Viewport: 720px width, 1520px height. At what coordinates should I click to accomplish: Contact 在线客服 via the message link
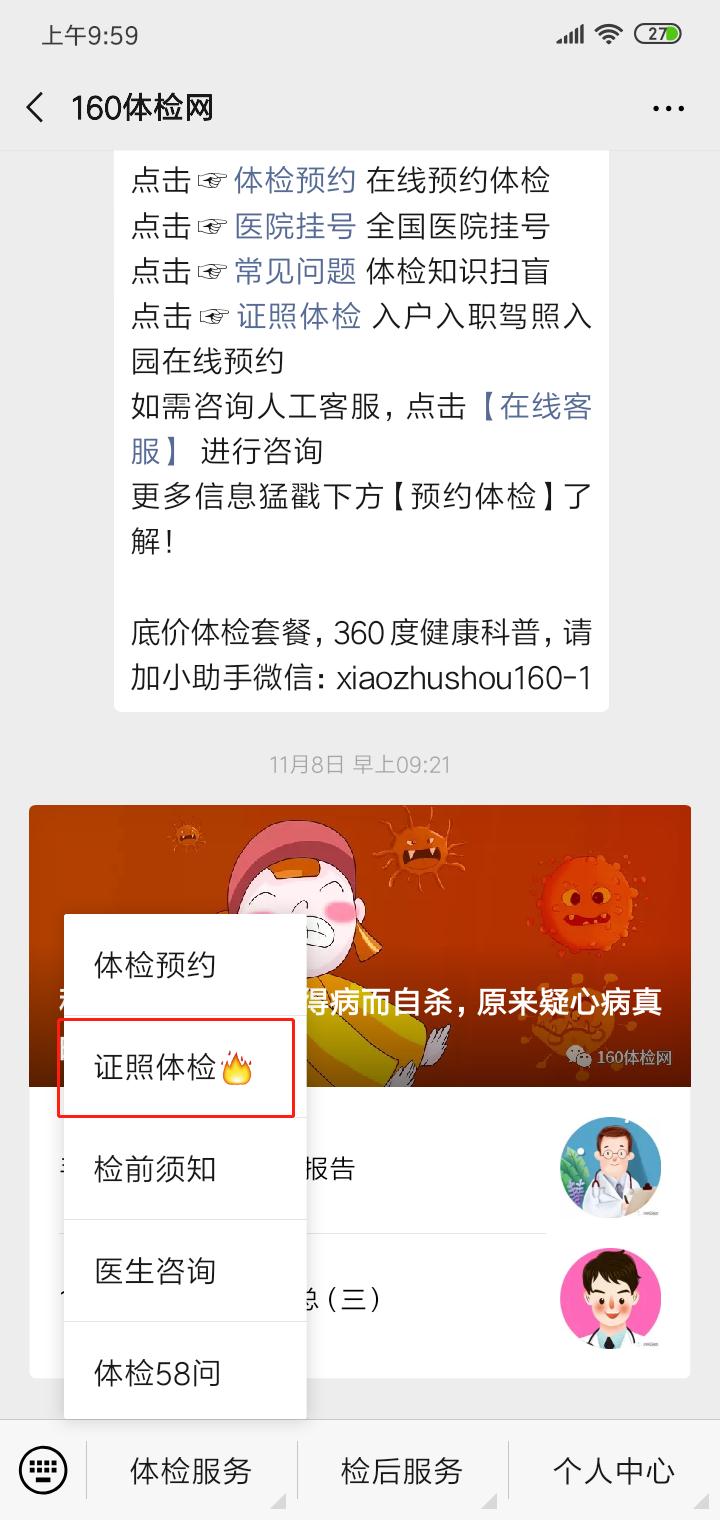pos(545,407)
